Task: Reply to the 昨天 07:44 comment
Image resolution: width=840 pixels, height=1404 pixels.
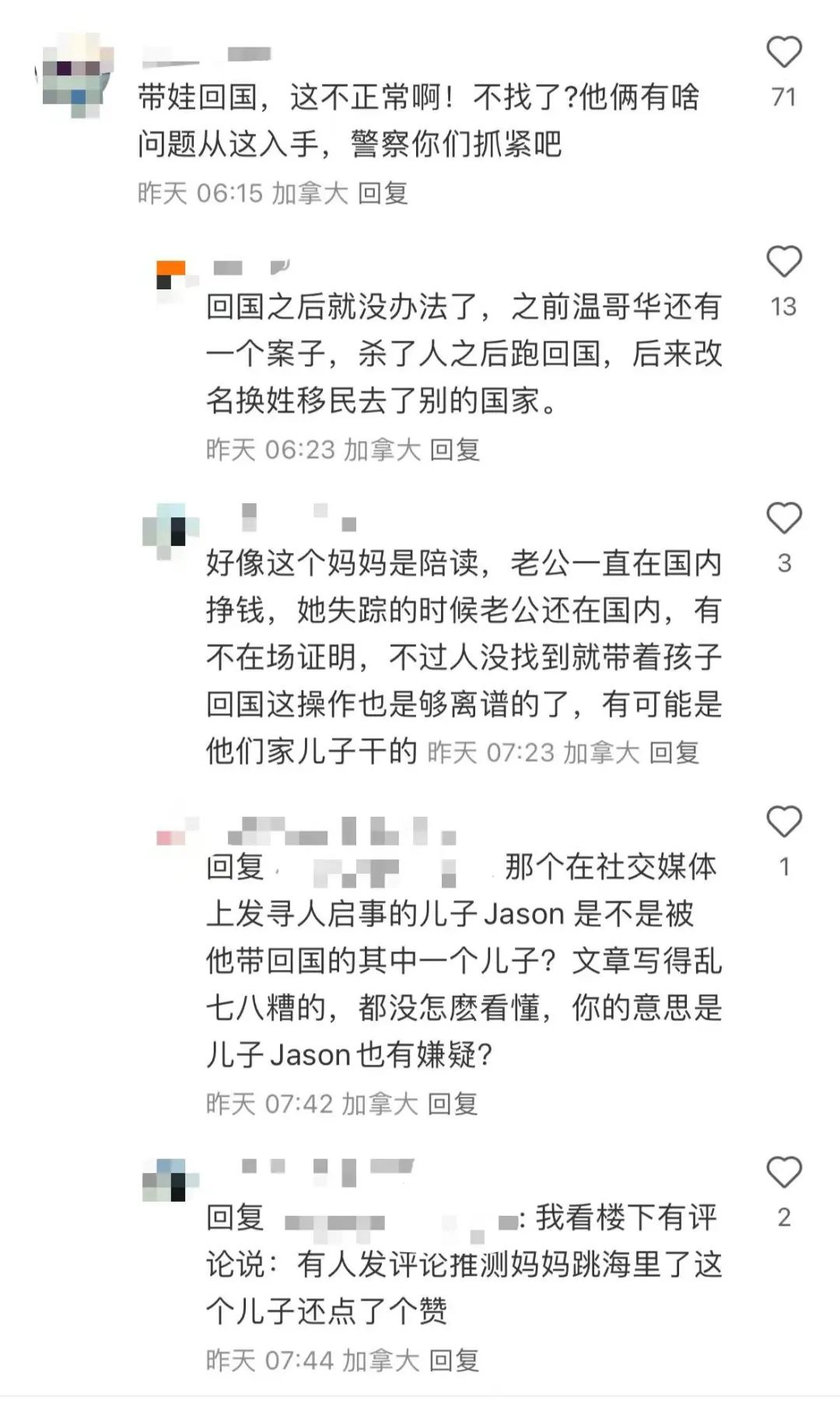Action: tap(454, 1360)
